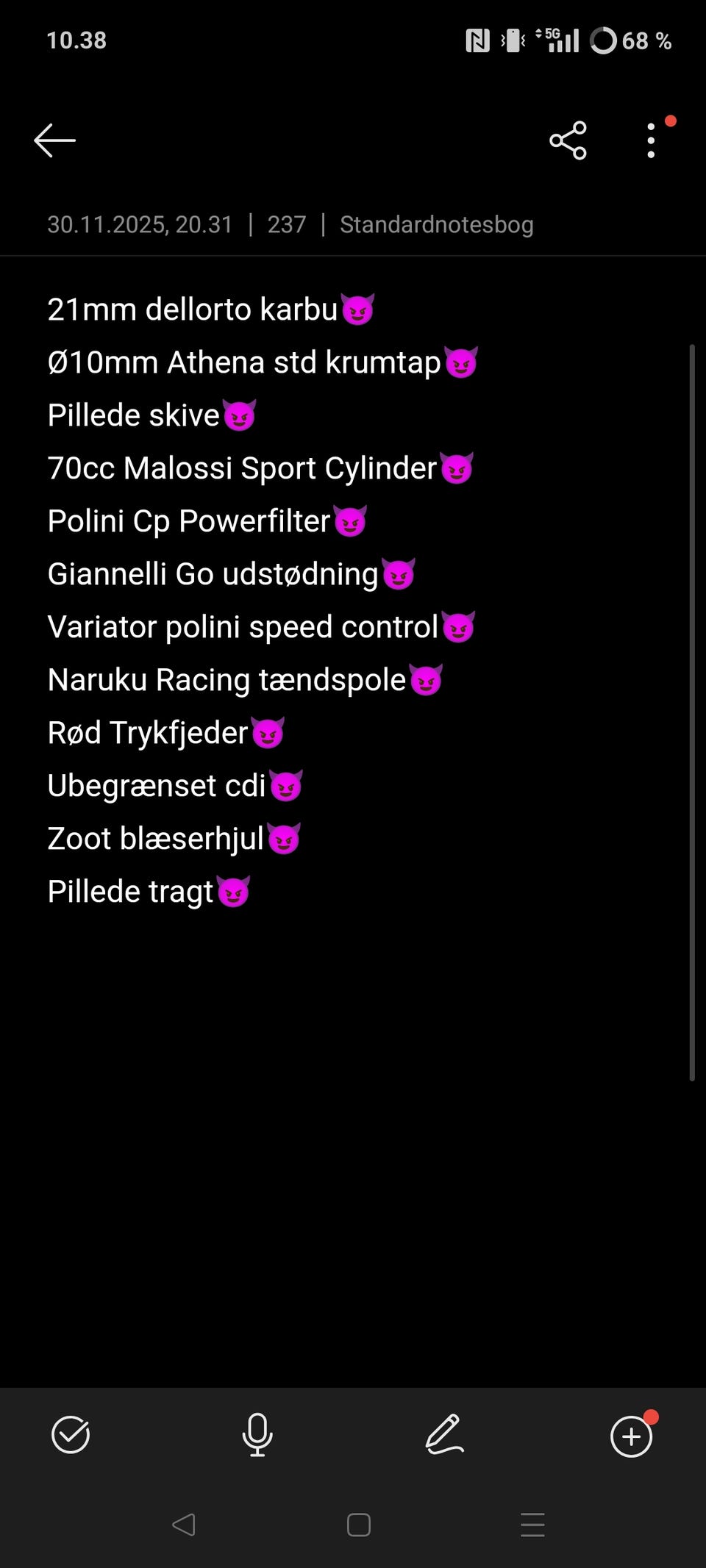706x1568 pixels.
Task: Share this note
Action: point(568,140)
